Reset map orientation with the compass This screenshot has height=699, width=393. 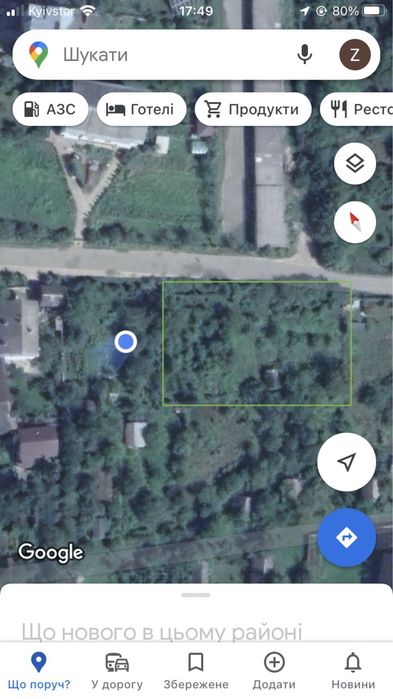click(355, 222)
